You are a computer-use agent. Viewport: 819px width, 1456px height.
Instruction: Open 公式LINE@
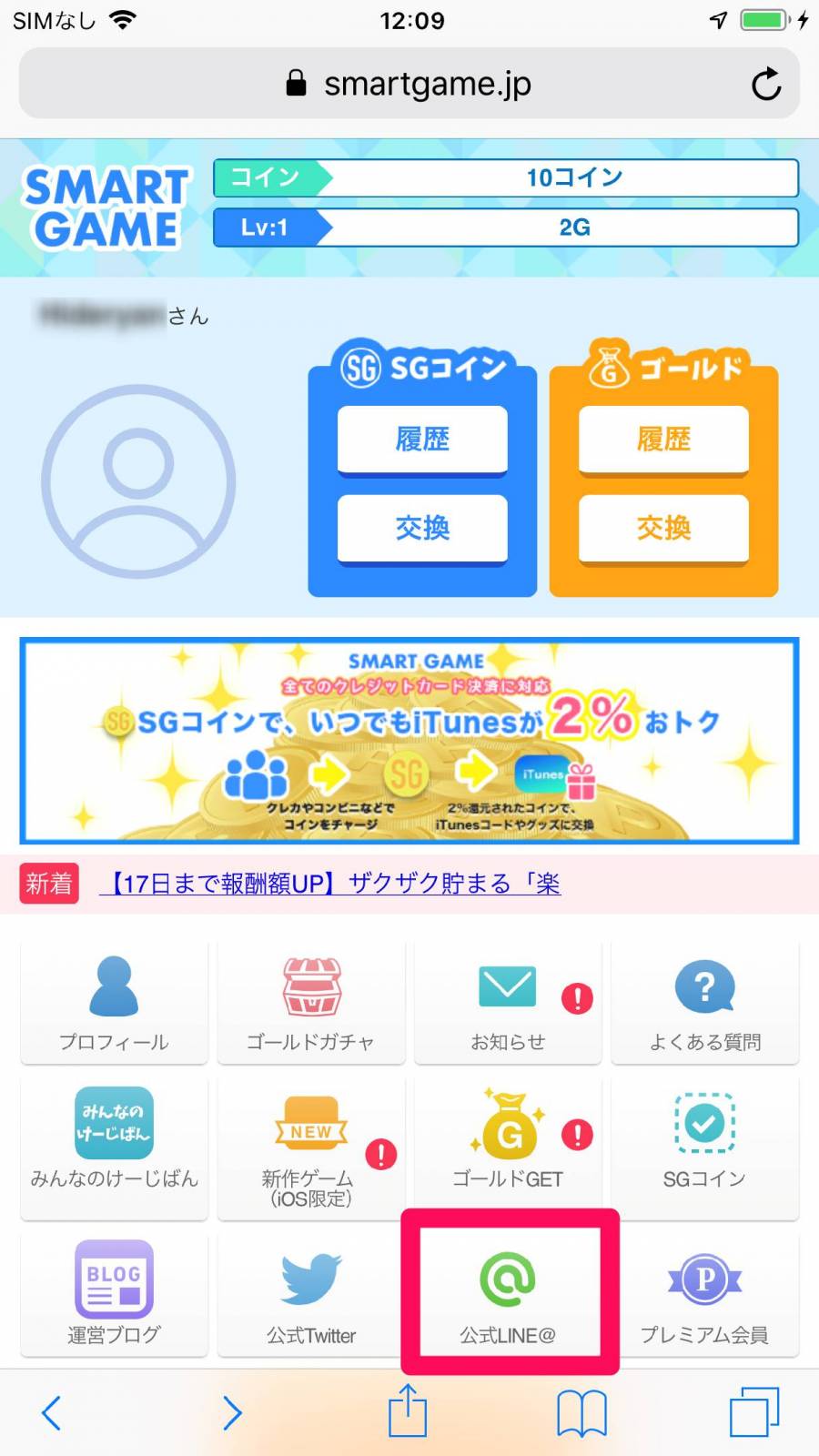(508, 1294)
